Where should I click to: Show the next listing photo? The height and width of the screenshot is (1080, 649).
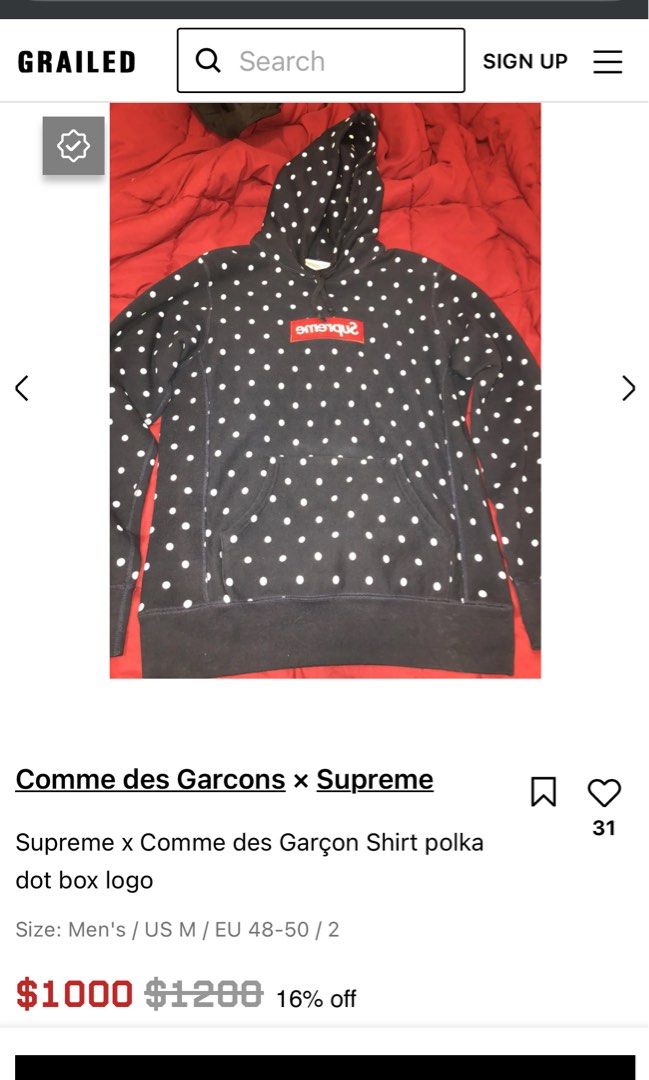coord(628,388)
